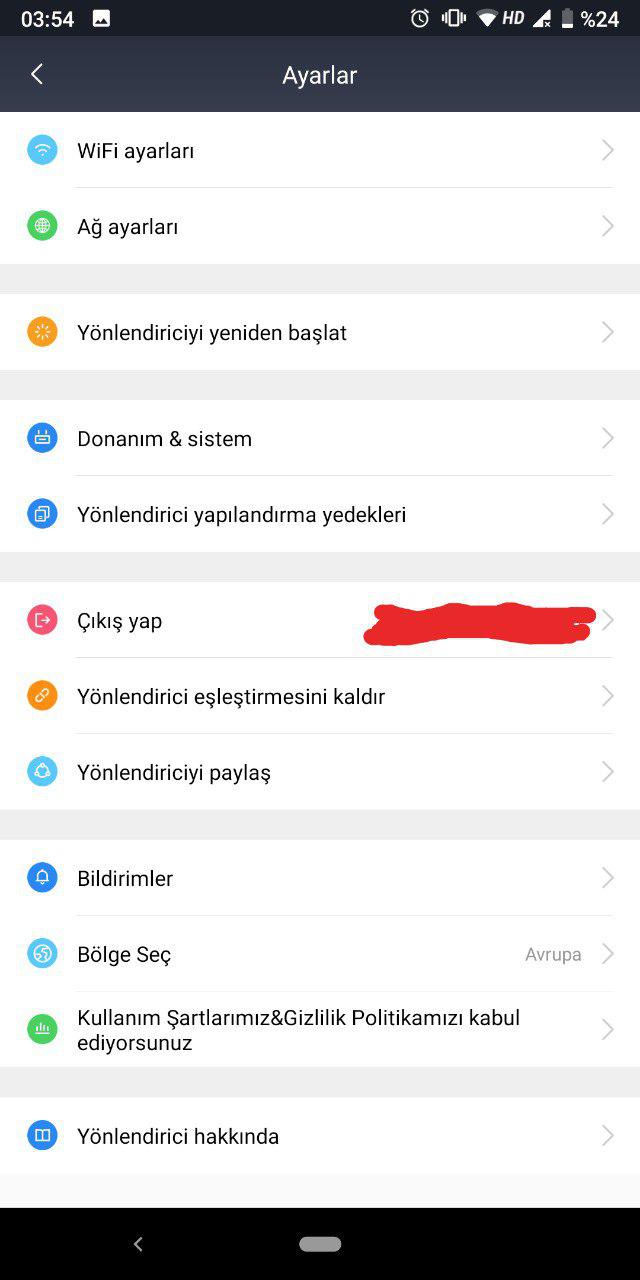The width and height of the screenshot is (640, 1280).
Task: Open Yönlendiriciyi paylaş
Action: click(x=320, y=772)
